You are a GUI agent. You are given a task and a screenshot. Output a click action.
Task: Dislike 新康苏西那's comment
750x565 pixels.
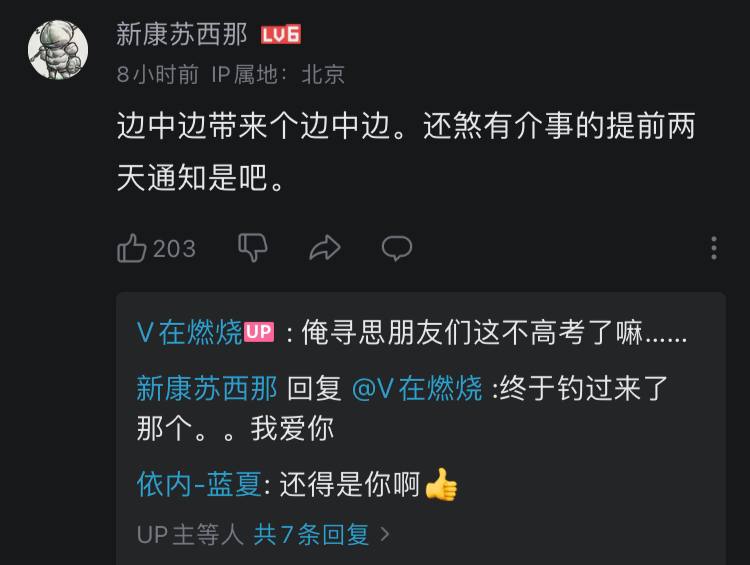(x=253, y=248)
